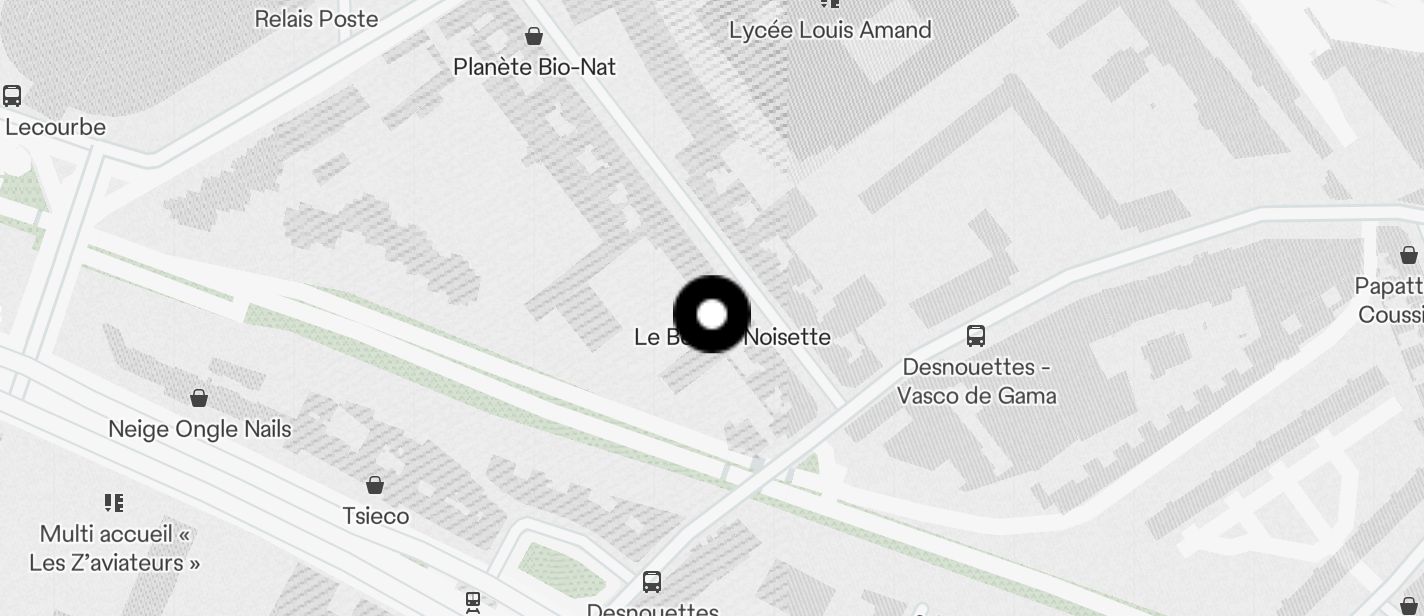Image resolution: width=1424 pixels, height=616 pixels.
Task: Select the Planète Bio-Nat shop marker
Action: [x=534, y=37]
